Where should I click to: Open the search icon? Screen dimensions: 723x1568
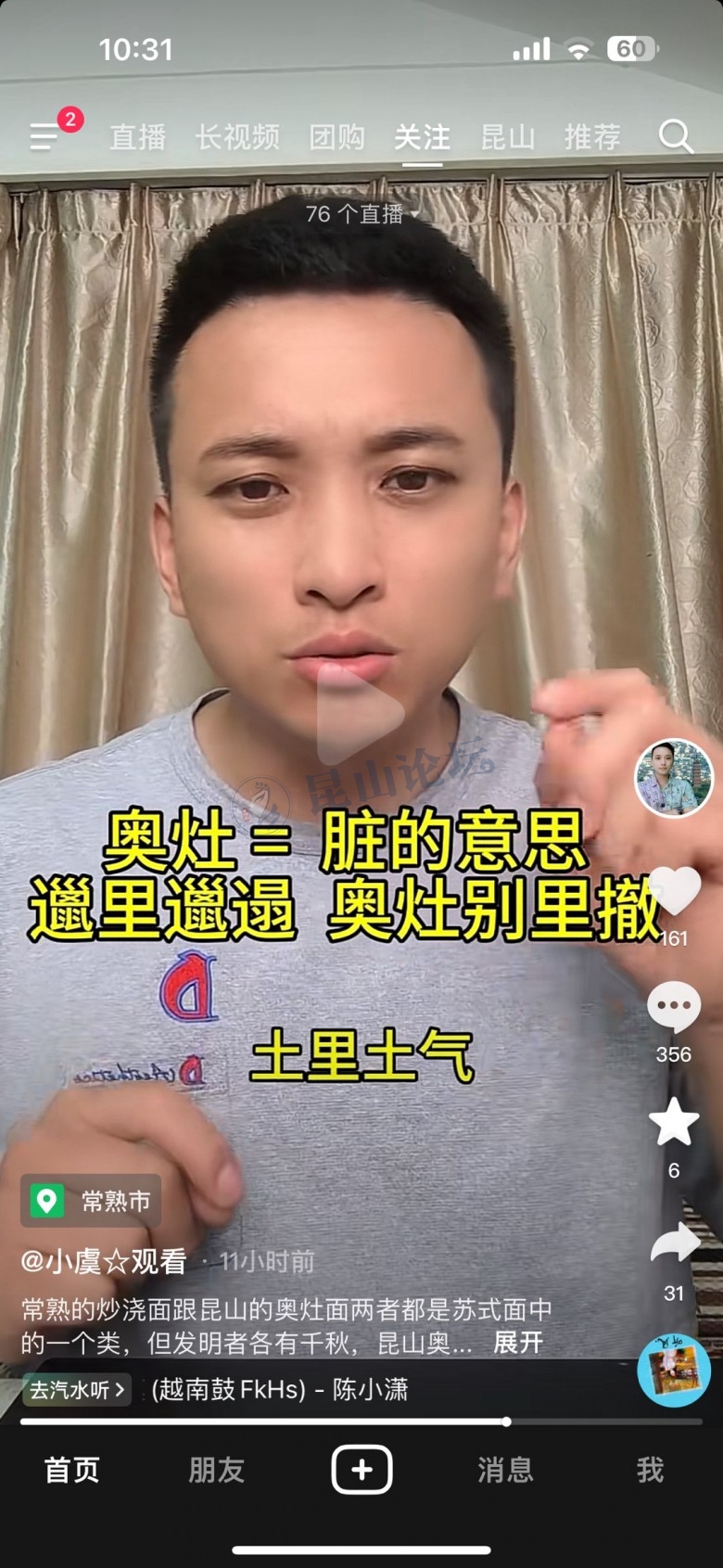pos(676,137)
